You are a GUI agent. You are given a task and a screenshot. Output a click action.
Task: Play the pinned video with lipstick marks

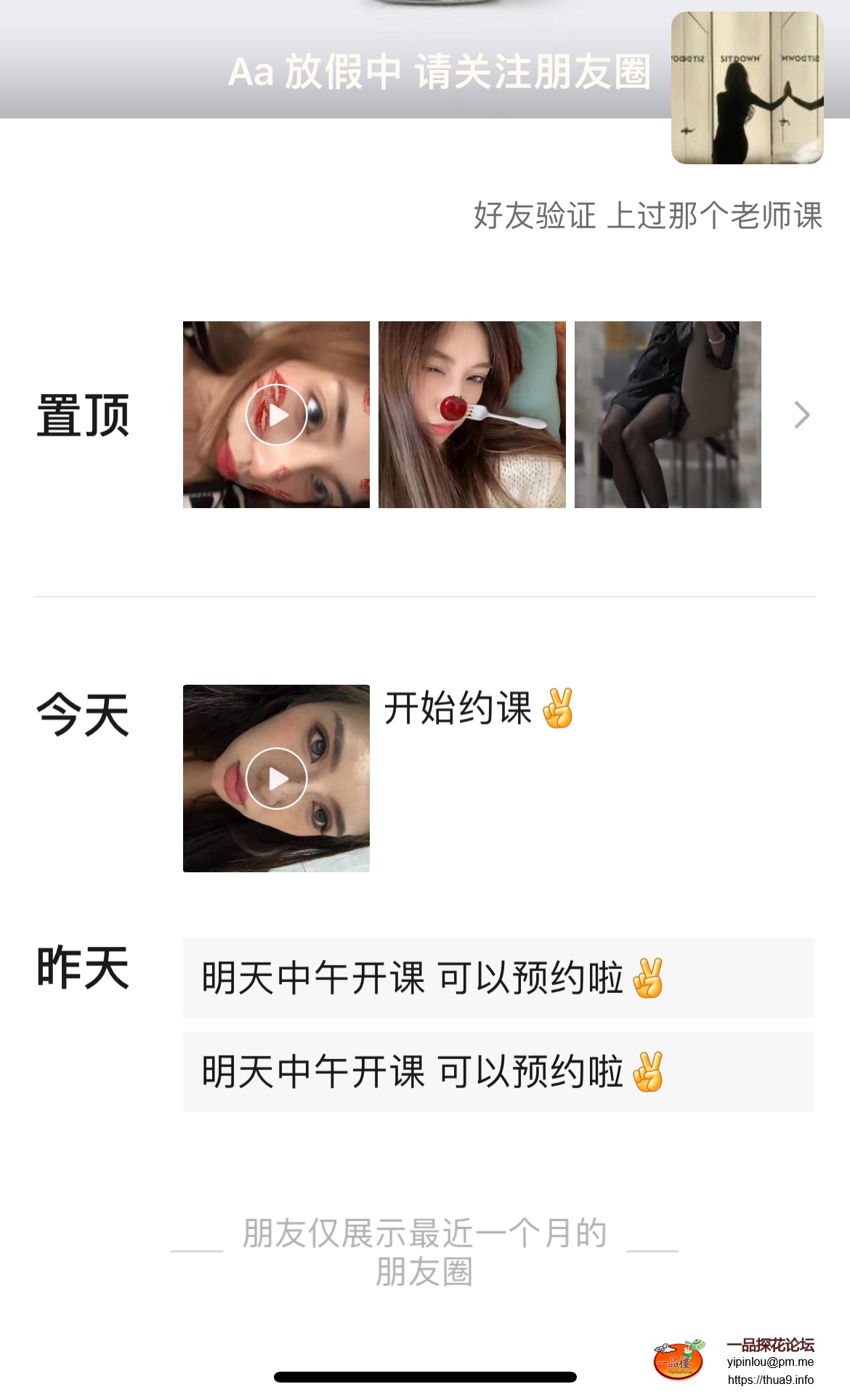pyautogui.click(x=276, y=414)
